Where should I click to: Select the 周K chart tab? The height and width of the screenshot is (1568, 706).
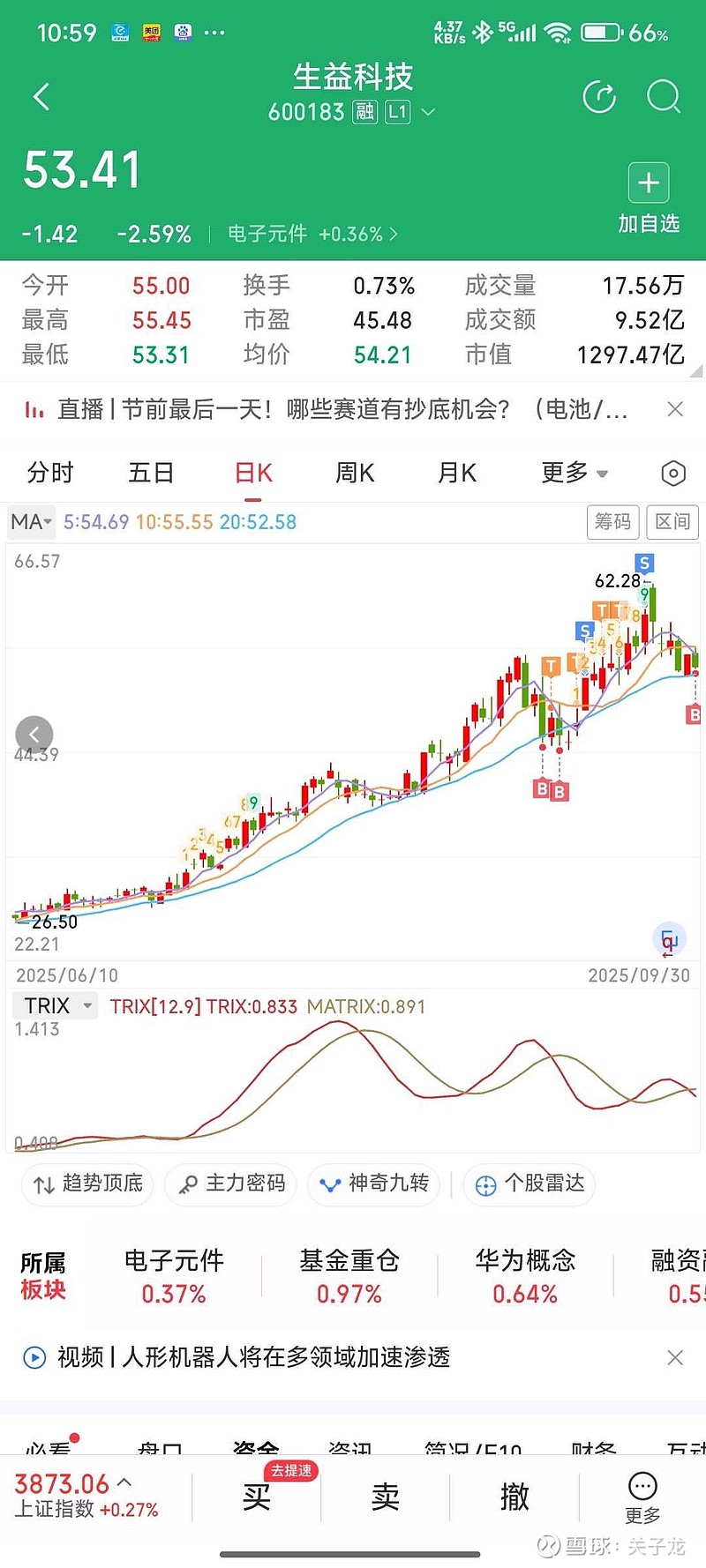pyautogui.click(x=355, y=474)
